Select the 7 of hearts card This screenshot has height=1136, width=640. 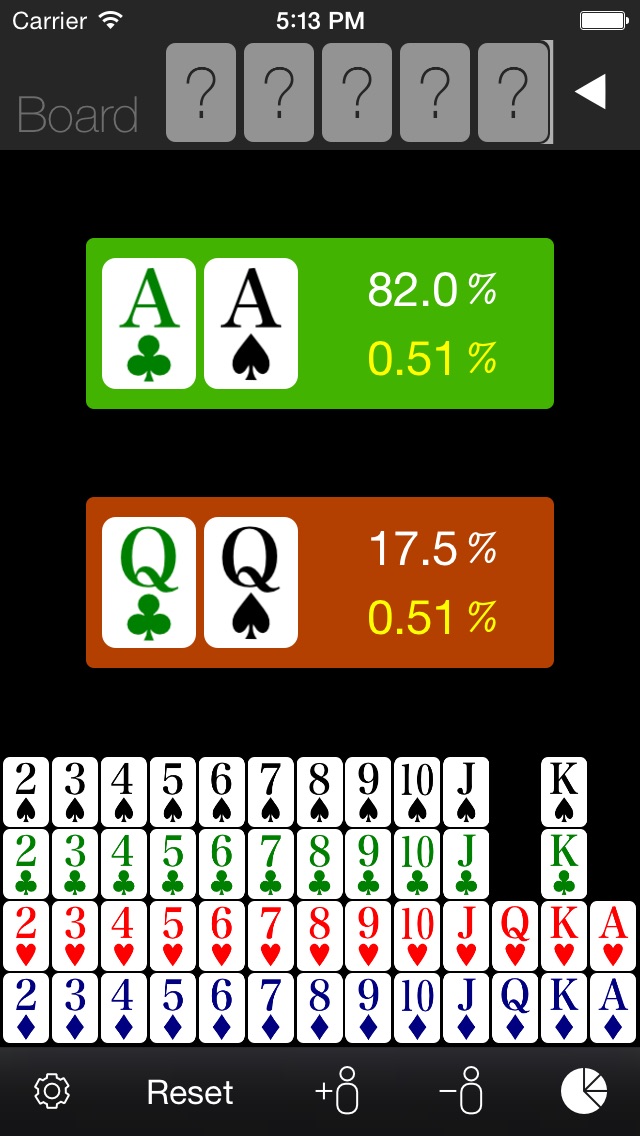(x=271, y=935)
